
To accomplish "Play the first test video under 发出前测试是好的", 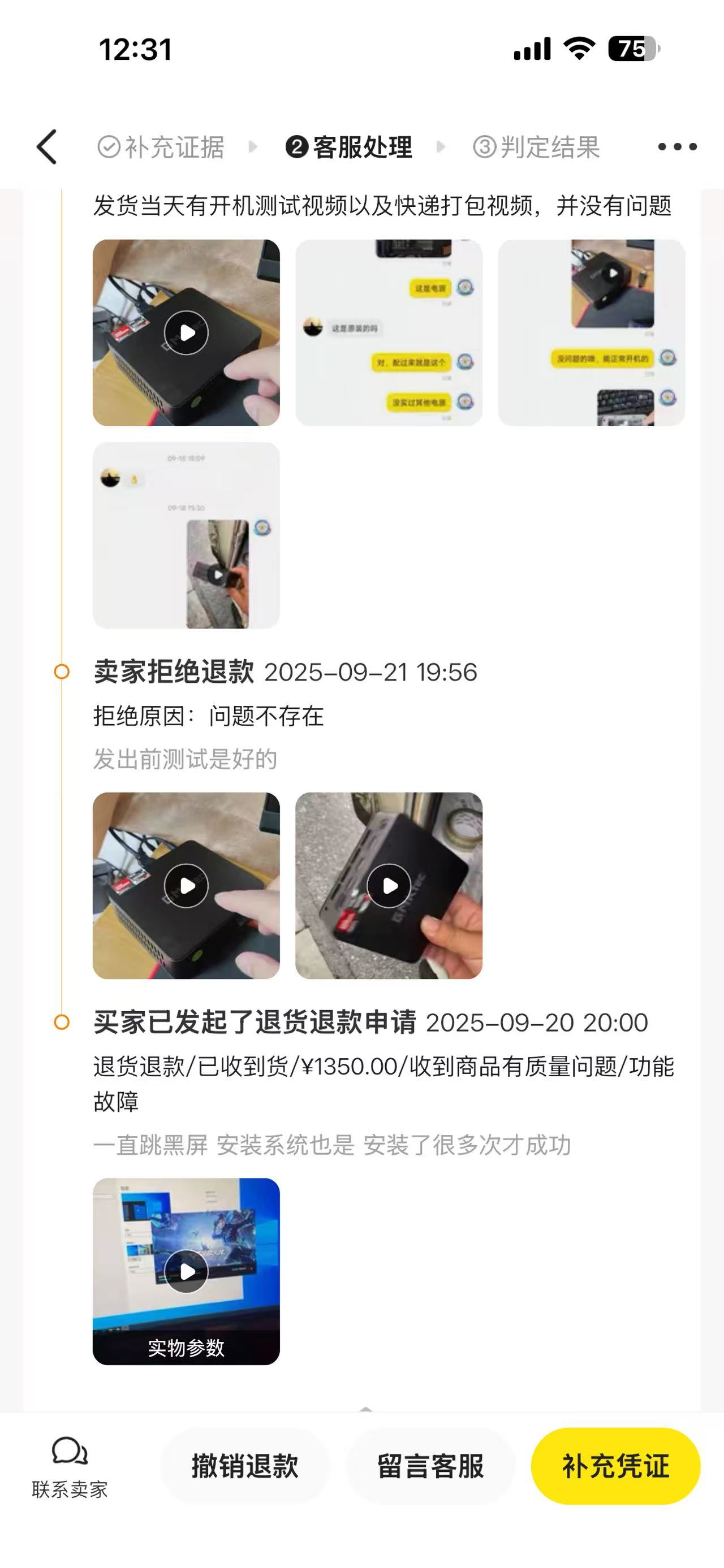I will (x=186, y=886).
